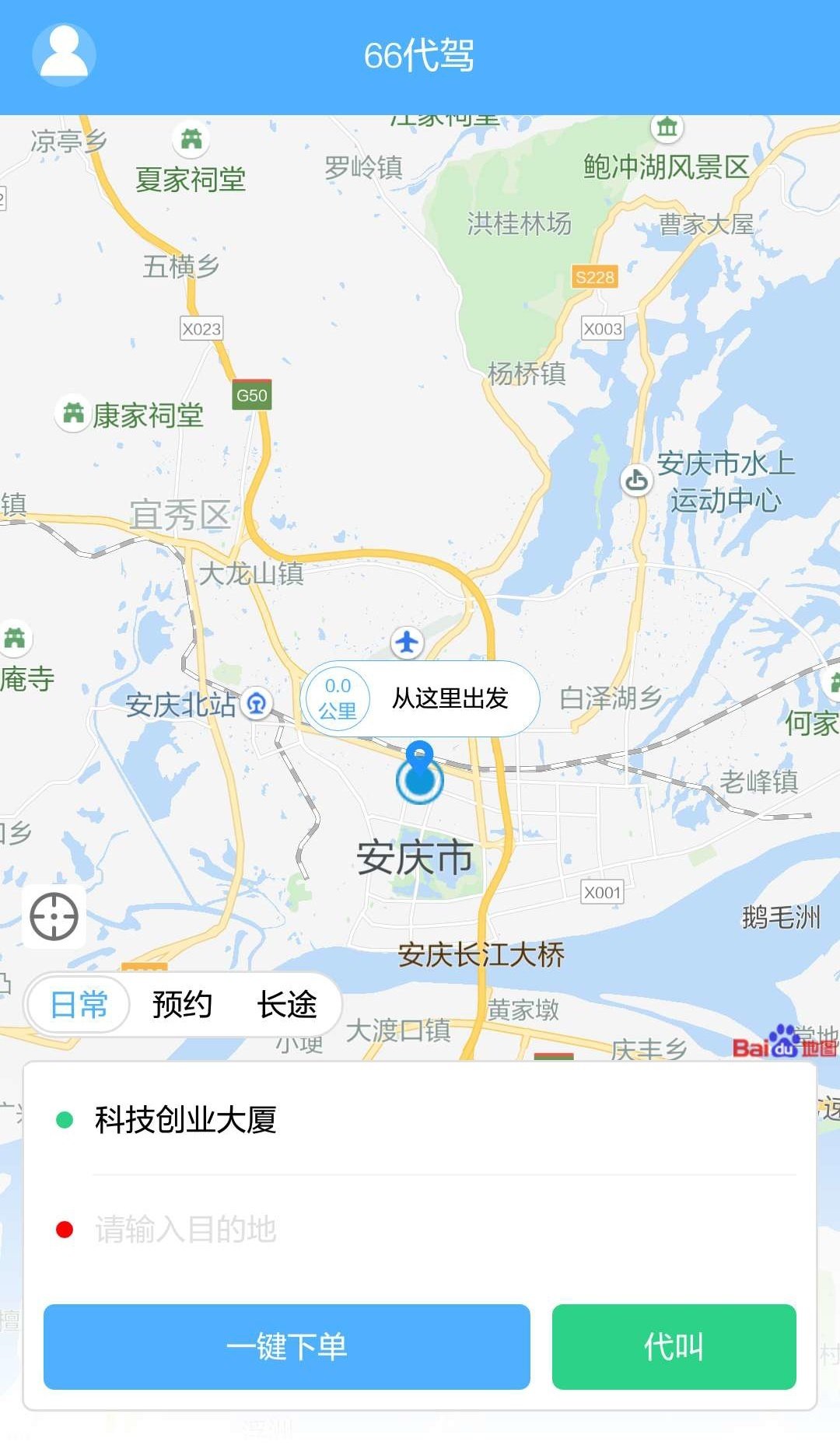Open the user profile avatar
The width and height of the screenshot is (840, 1445).
click(x=64, y=55)
